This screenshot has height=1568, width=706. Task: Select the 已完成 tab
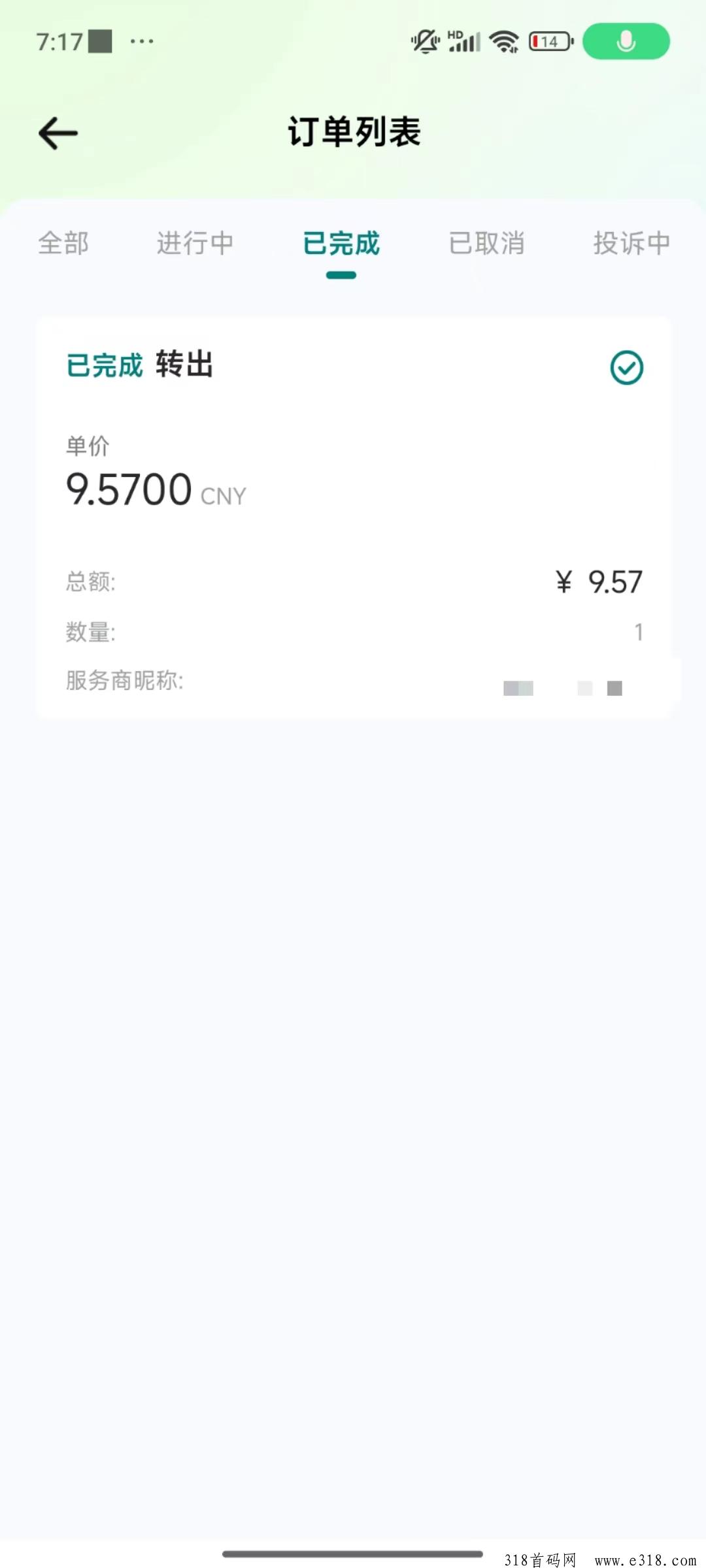tap(341, 243)
